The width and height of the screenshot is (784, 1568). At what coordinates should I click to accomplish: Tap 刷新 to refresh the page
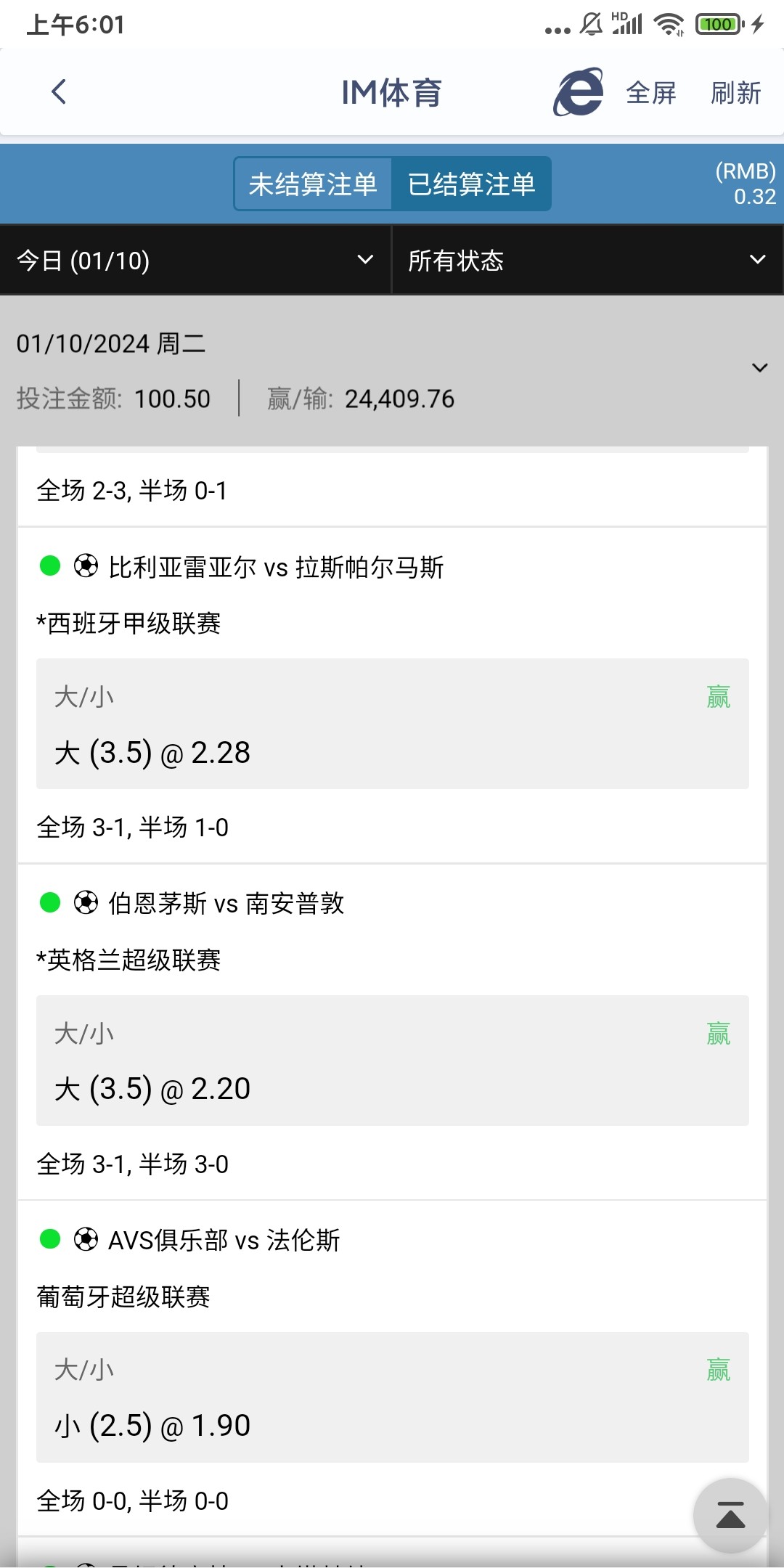(x=735, y=93)
